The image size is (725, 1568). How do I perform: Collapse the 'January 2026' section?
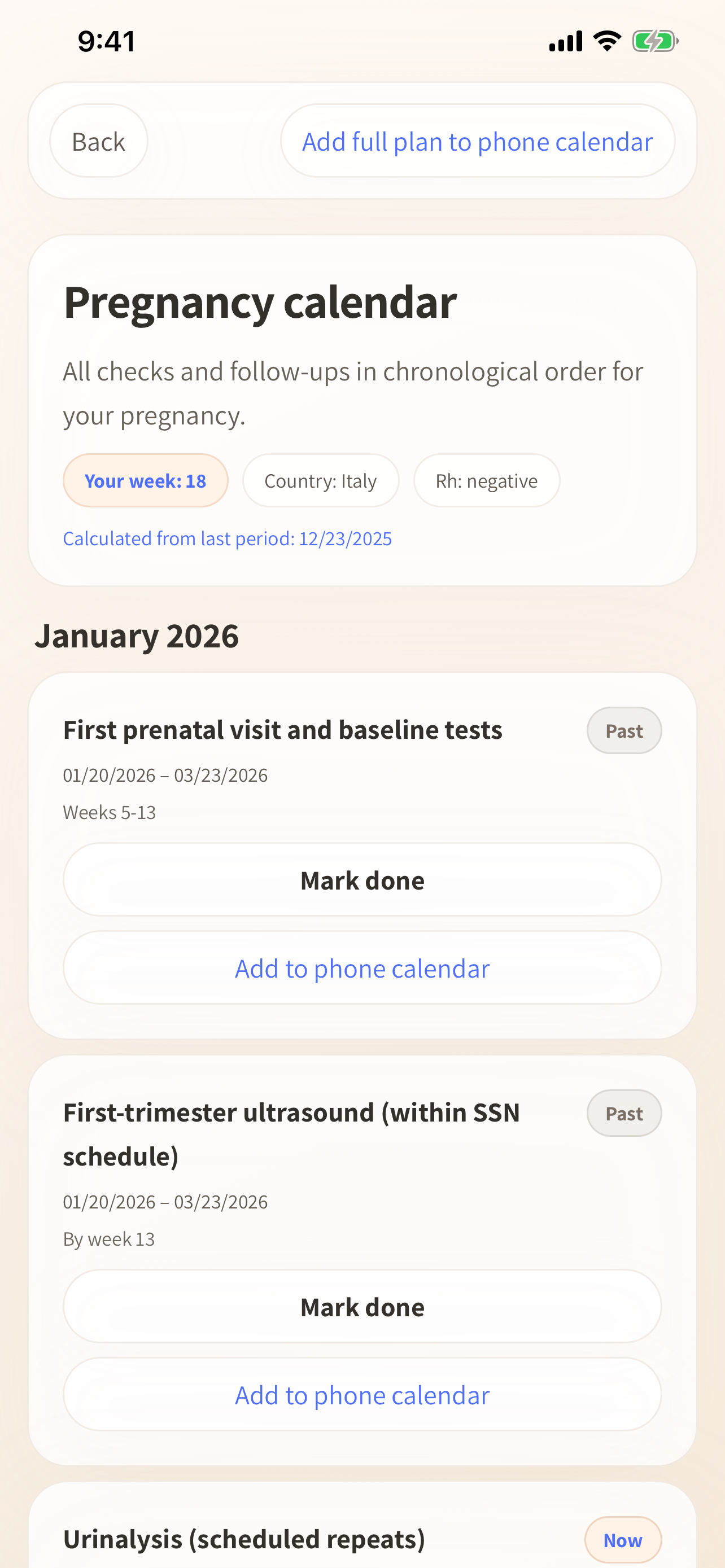point(138,636)
